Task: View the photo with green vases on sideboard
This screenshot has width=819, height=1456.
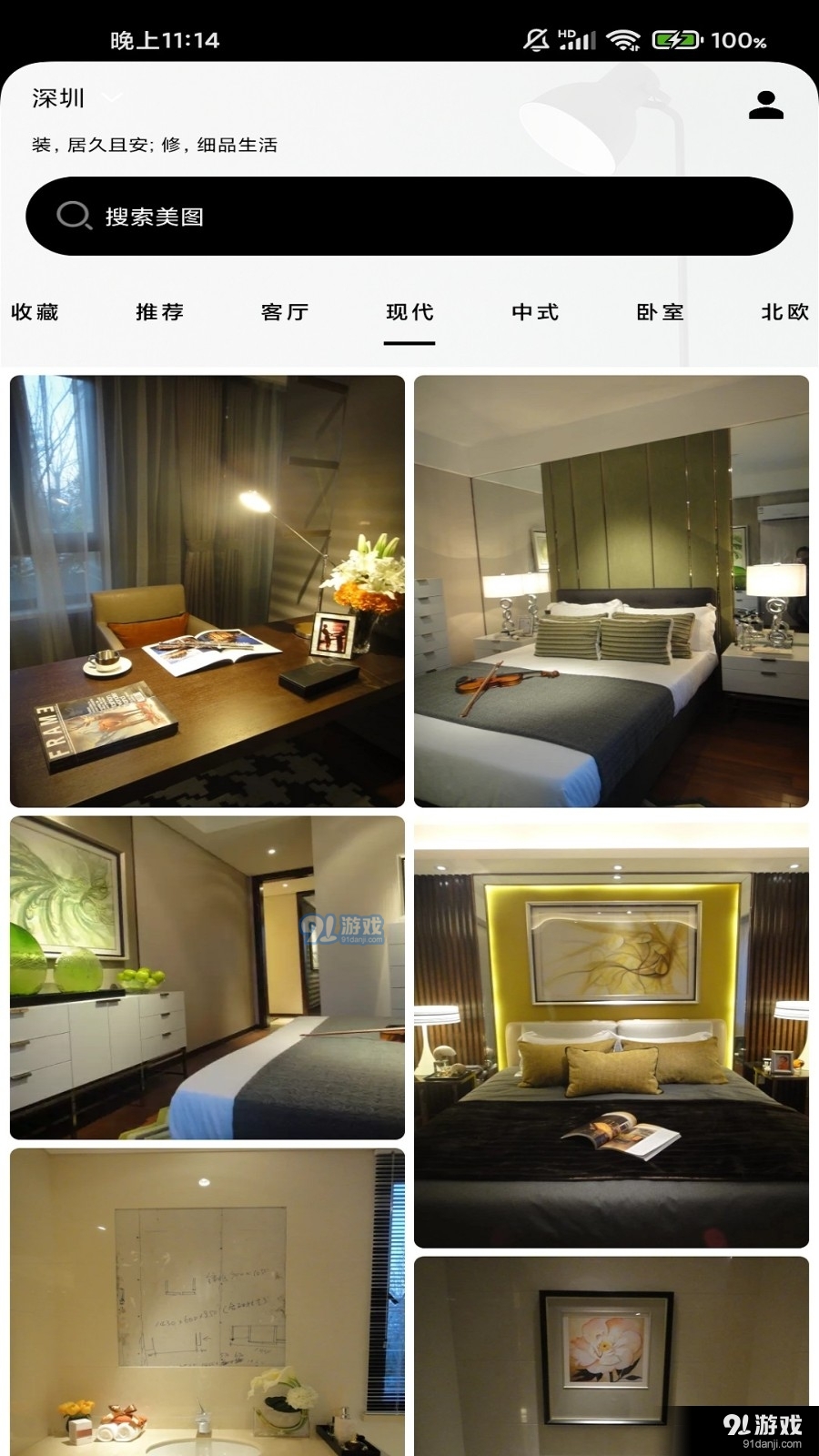Action: click(x=207, y=978)
